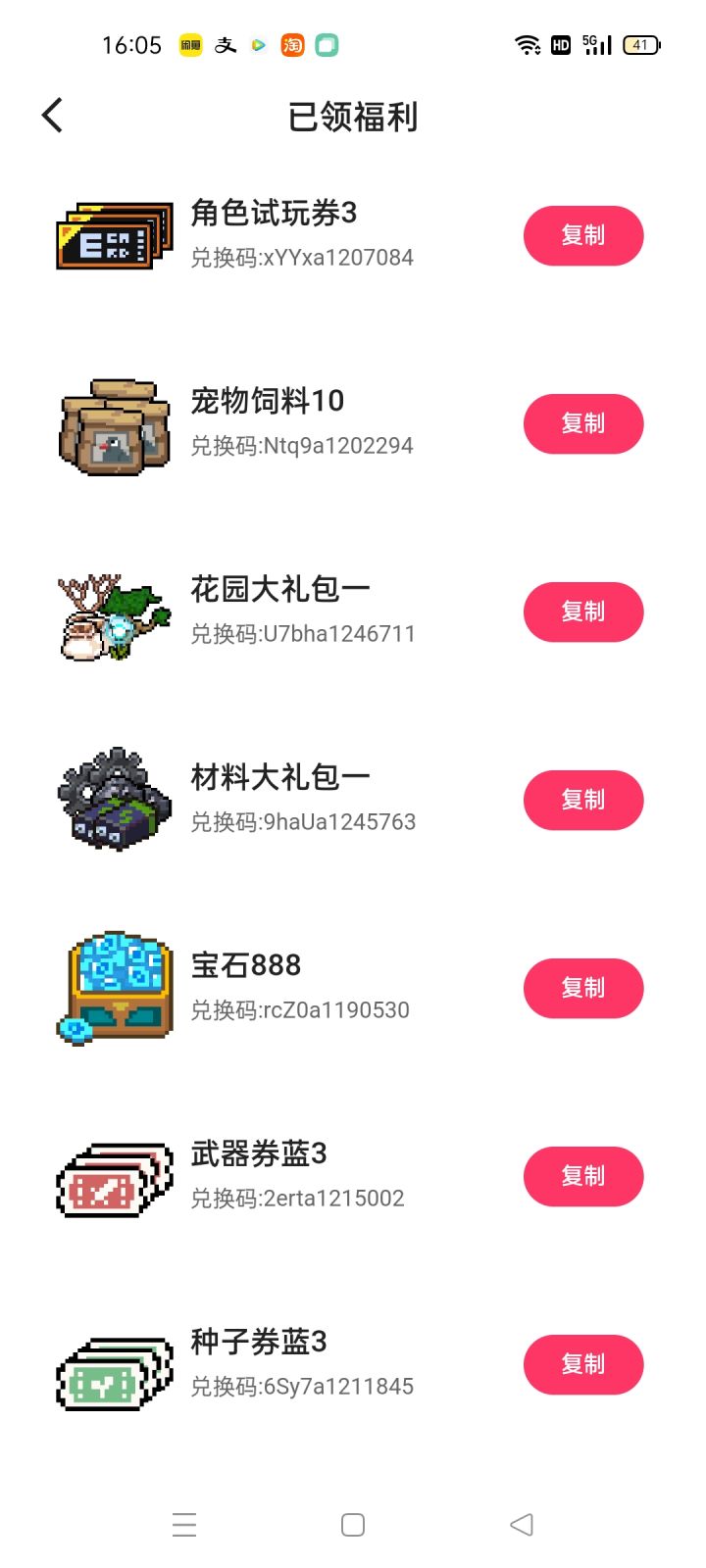Tap 复制 beside 武器券蓝3
This screenshot has height=1568, width=706.
tap(582, 1177)
